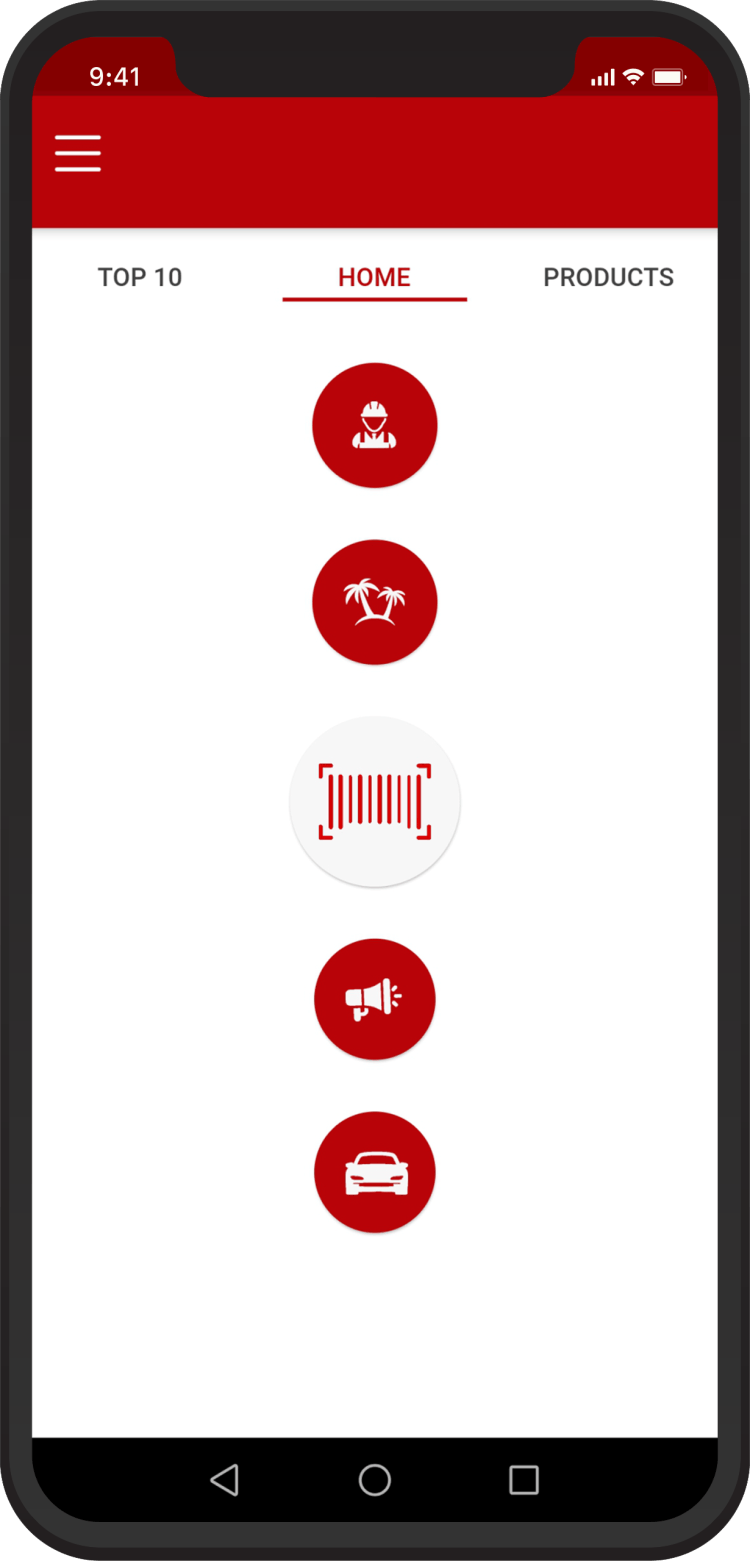This screenshot has width=750, height=1561.
Task: Tap the car icon button
Action: pyautogui.click(x=375, y=1172)
